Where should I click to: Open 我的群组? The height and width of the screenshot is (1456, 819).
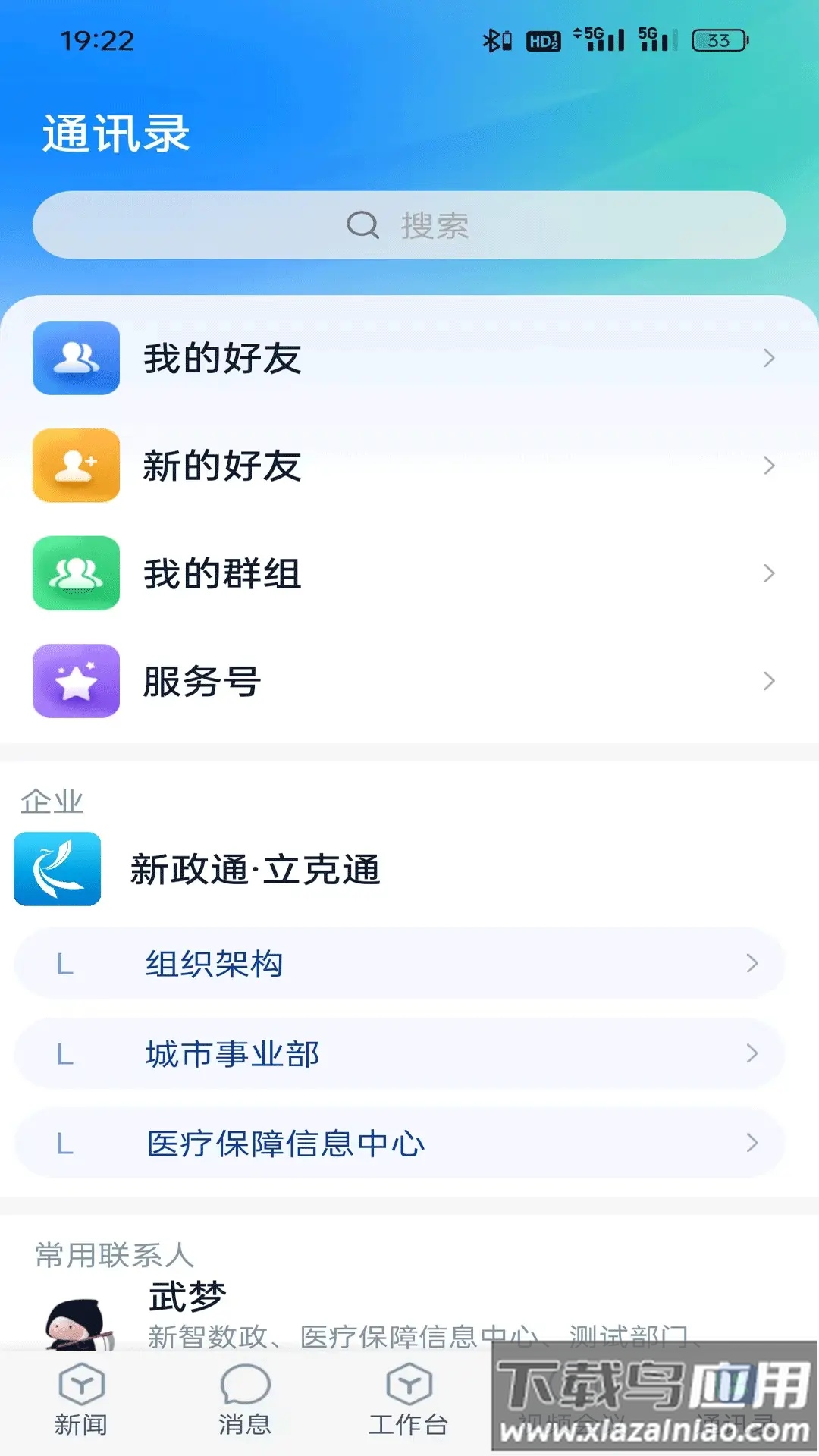409,573
